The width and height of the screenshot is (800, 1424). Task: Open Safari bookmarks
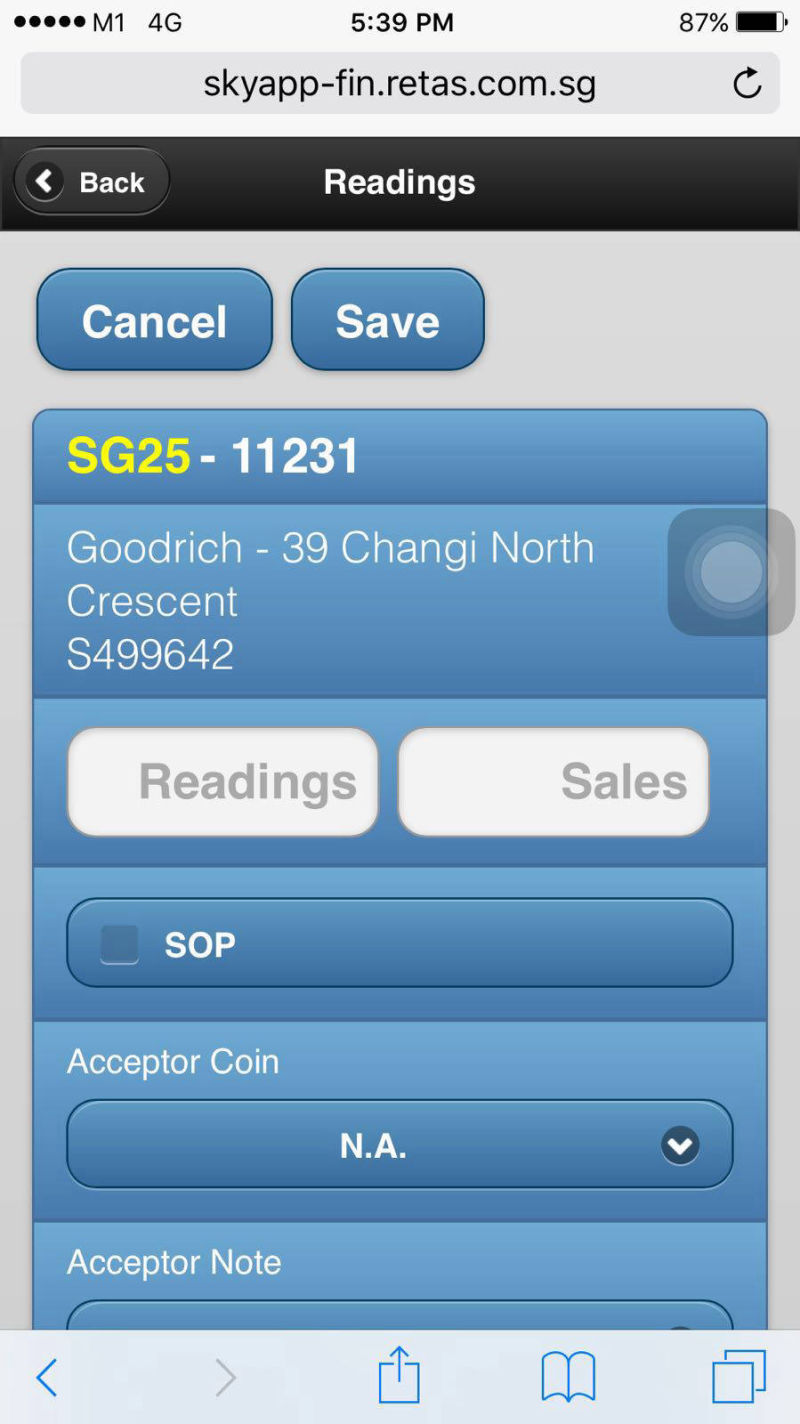[567, 1375]
